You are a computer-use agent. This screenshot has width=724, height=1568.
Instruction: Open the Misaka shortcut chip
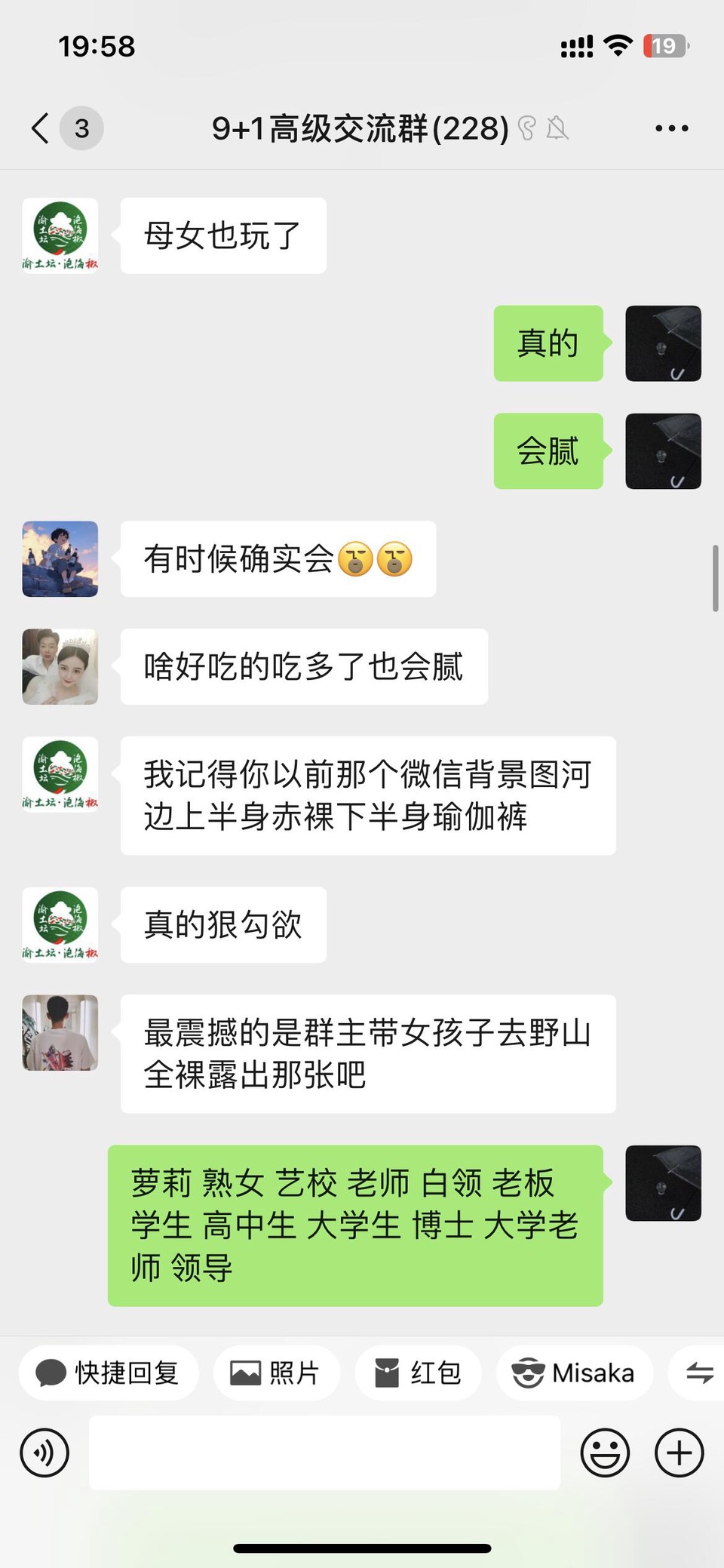(x=574, y=1373)
